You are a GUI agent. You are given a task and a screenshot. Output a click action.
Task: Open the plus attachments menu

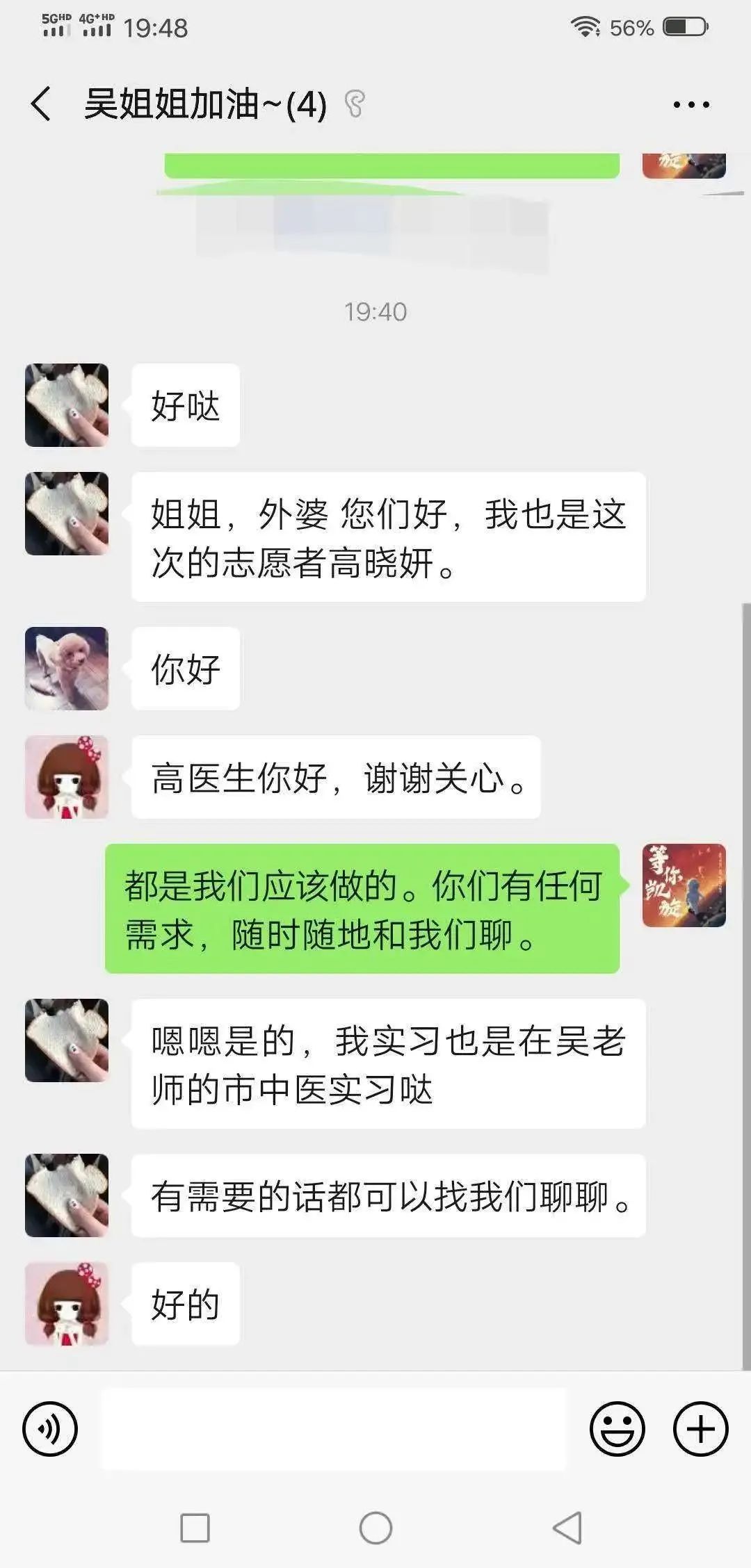tap(700, 1429)
